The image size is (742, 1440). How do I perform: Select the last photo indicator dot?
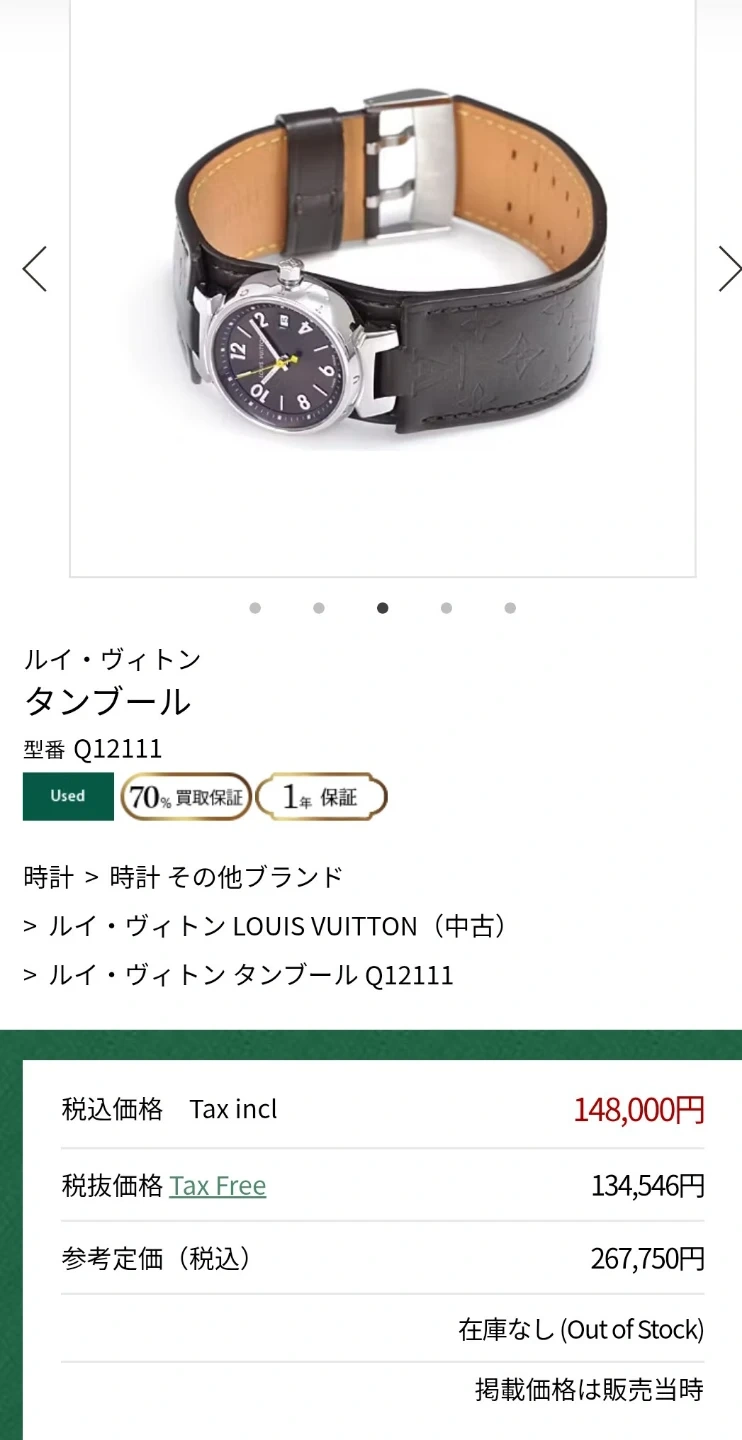(510, 608)
